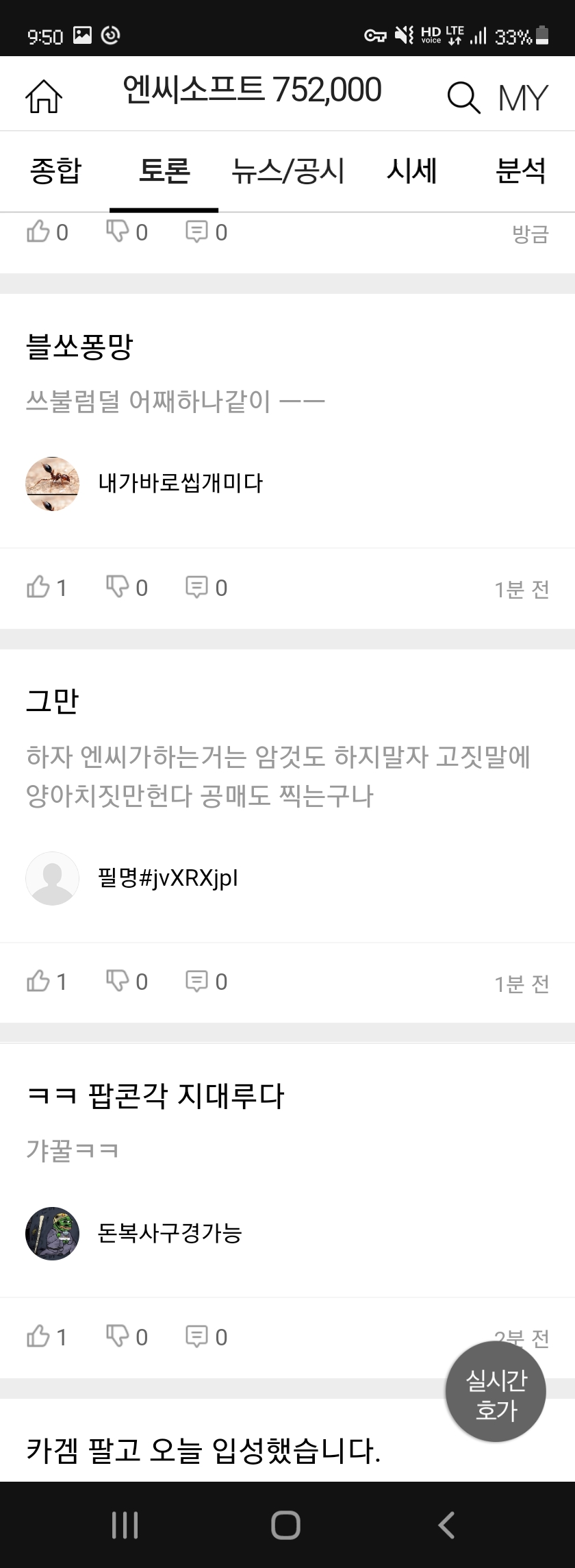Go to the home icon
Screen dimensions: 575x1568
(43, 96)
